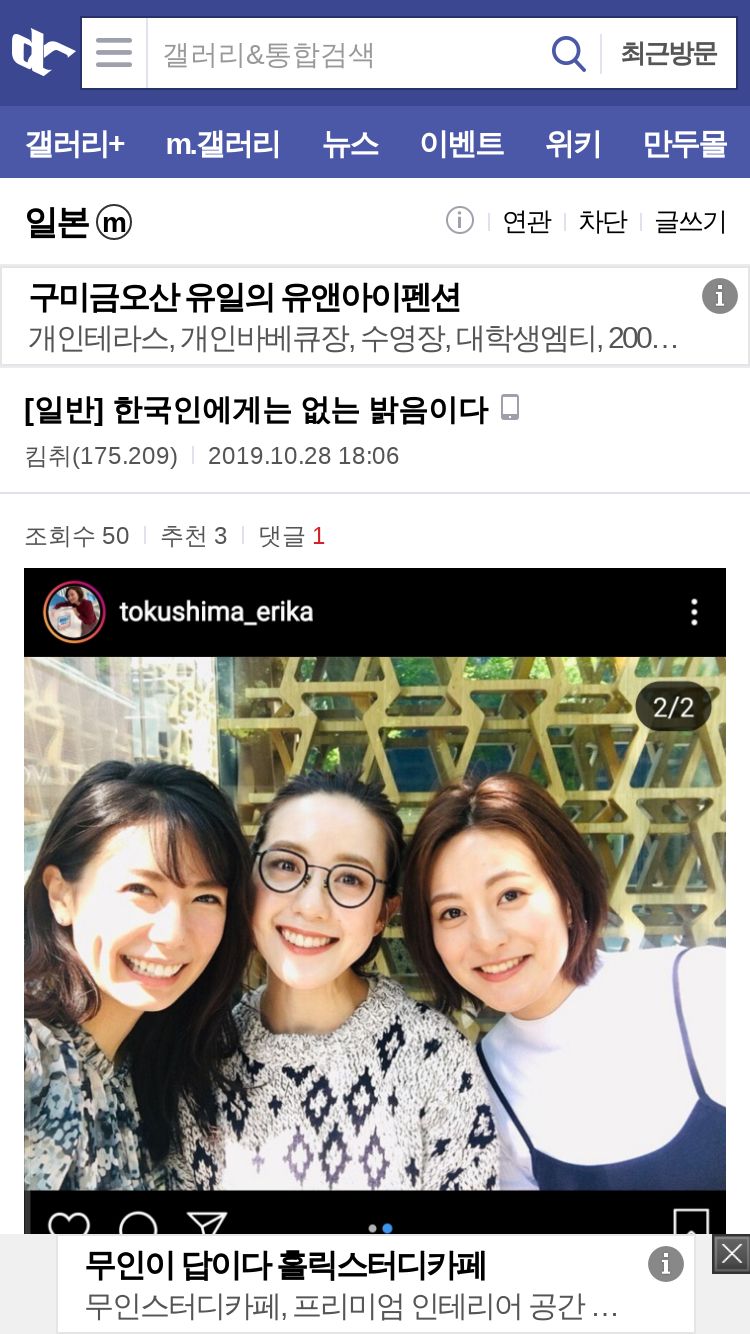Open the 무인이 답이다 study cafe ad
This screenshot has width=750, height=1334.
coord(375,1284)
